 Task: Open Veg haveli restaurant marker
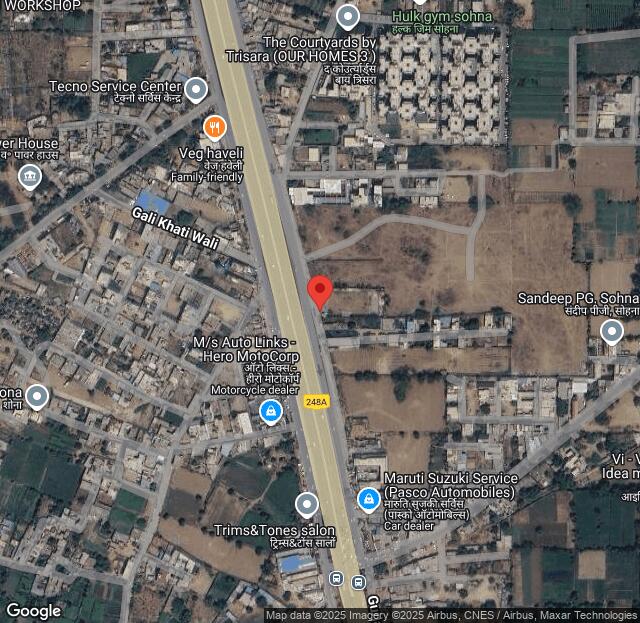[x=213, y=127]
